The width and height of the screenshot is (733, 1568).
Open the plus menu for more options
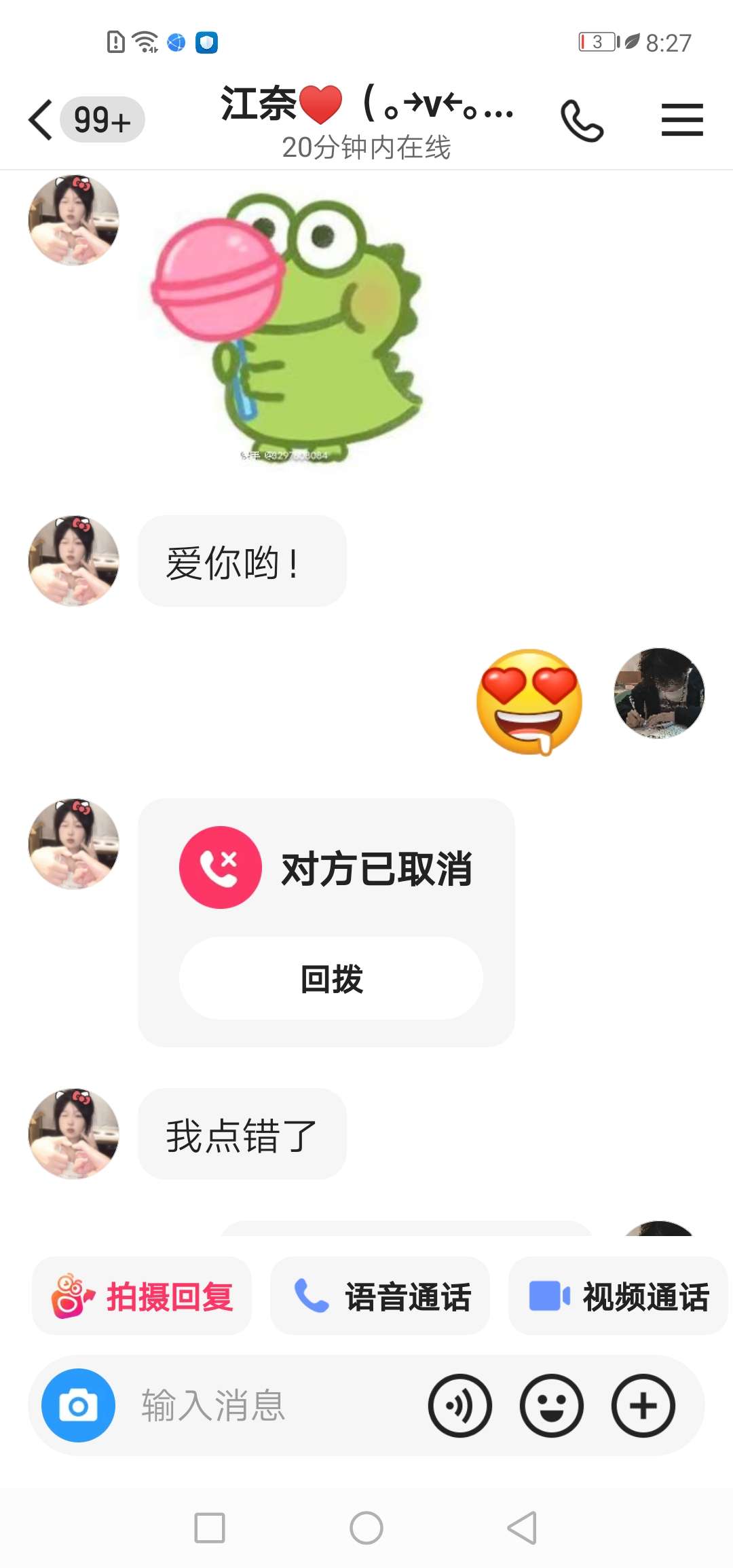pos(643,1405)
